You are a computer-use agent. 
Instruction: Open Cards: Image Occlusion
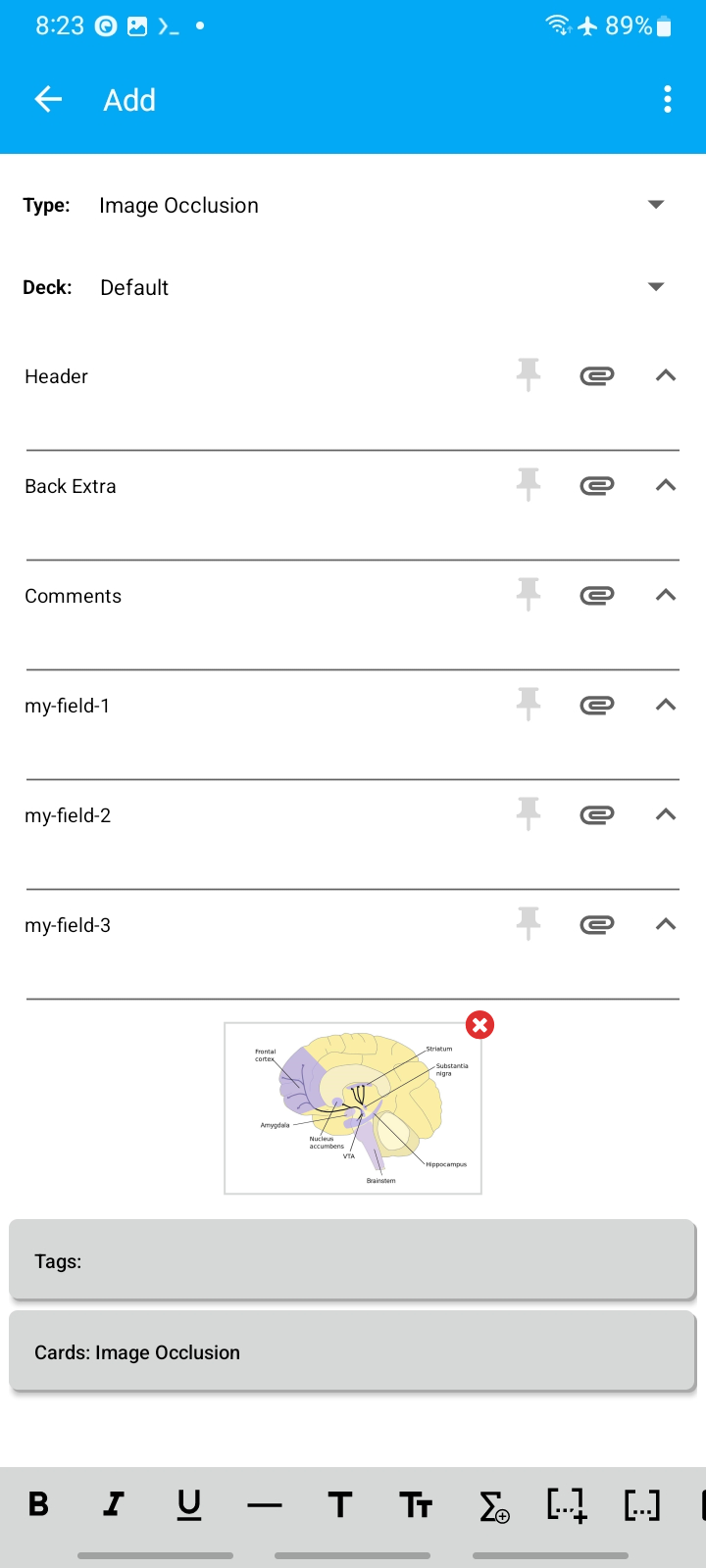[x=353, y=1352]
